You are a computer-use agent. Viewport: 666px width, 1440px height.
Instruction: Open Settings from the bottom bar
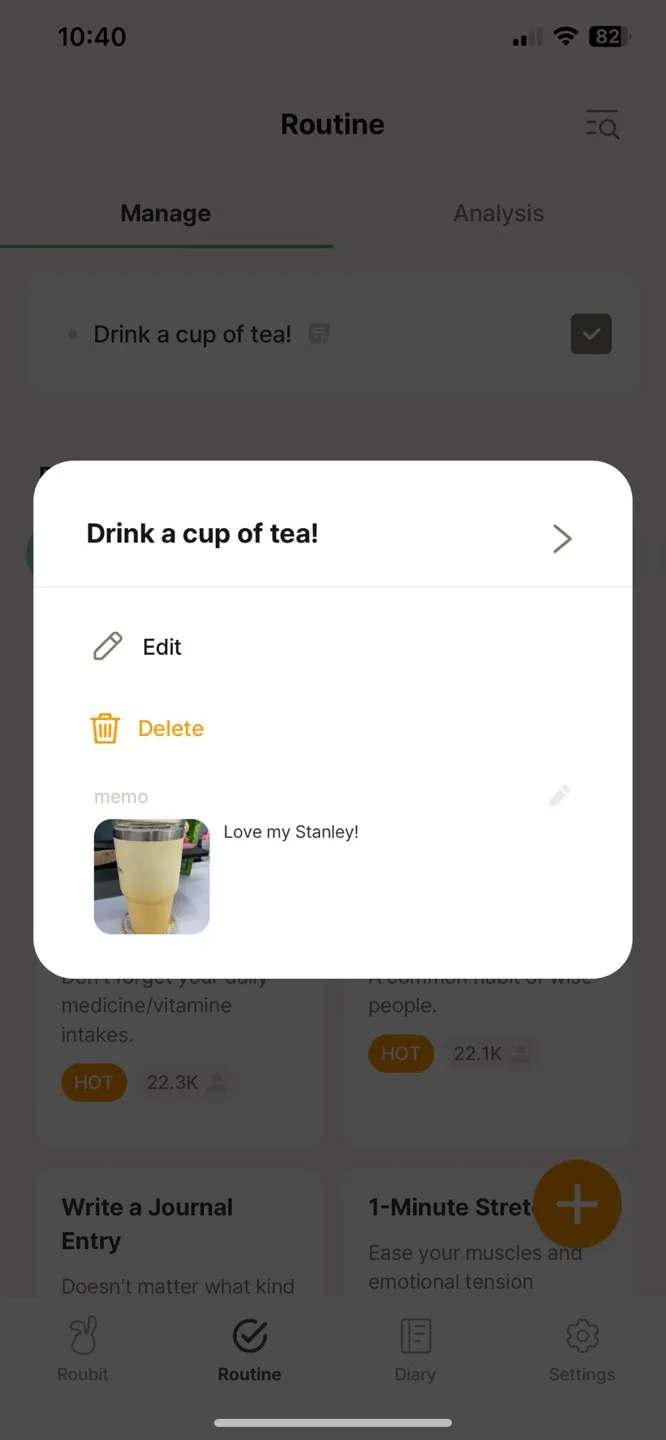582,1348
